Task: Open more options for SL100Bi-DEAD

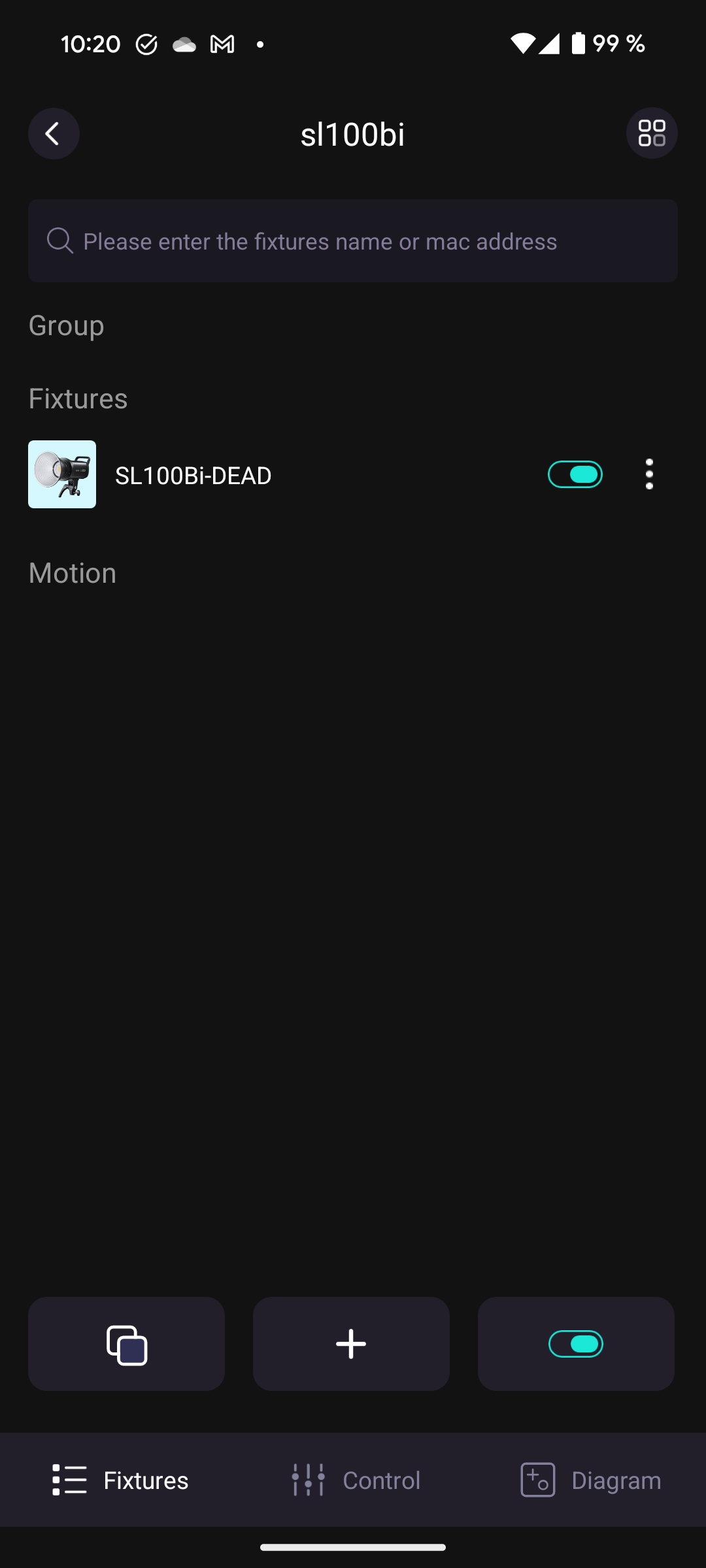Action: [x=649, y=474]
